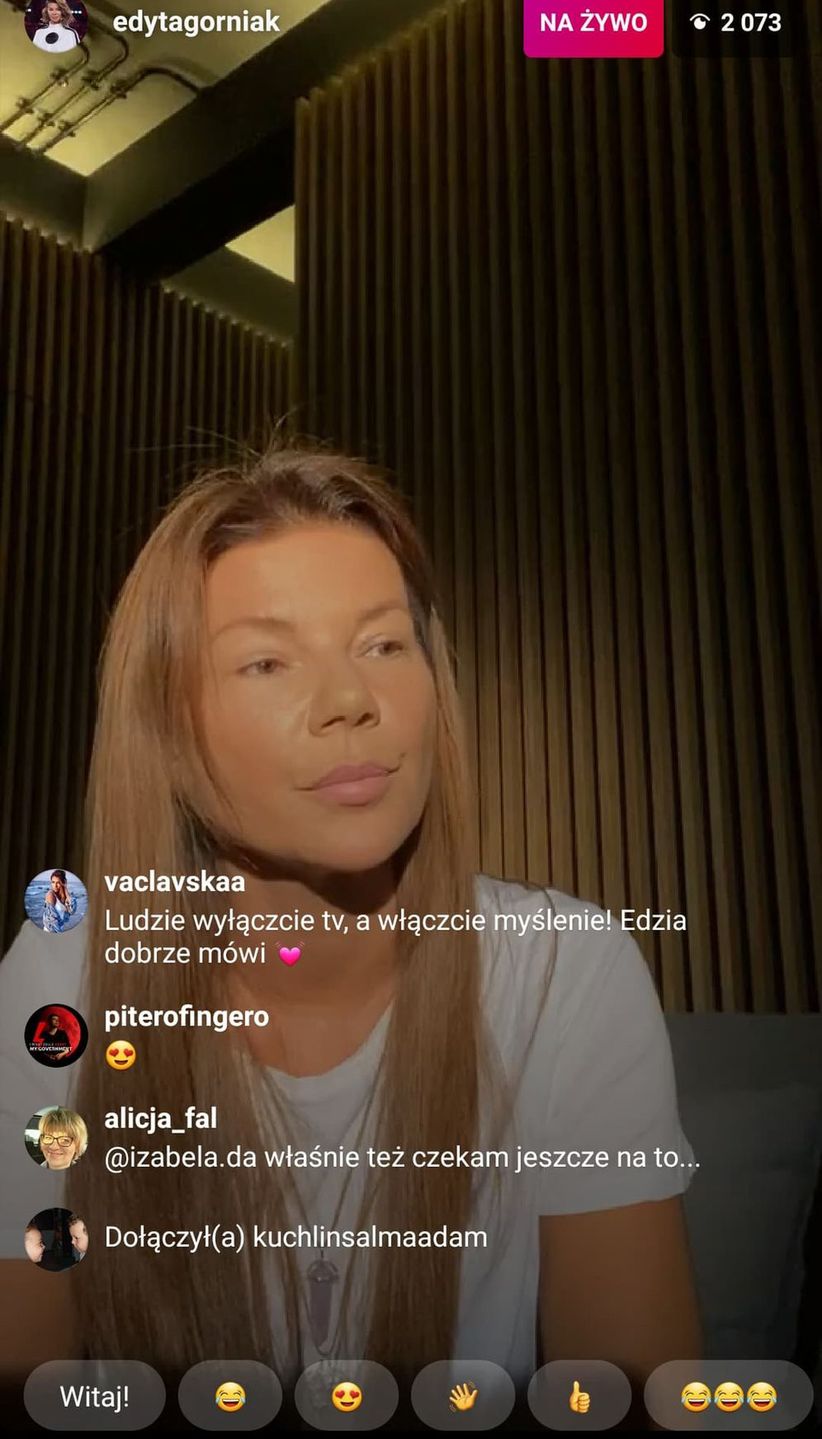
Task: Send the single laughing emoji reaction
Action: point(230,1396)
